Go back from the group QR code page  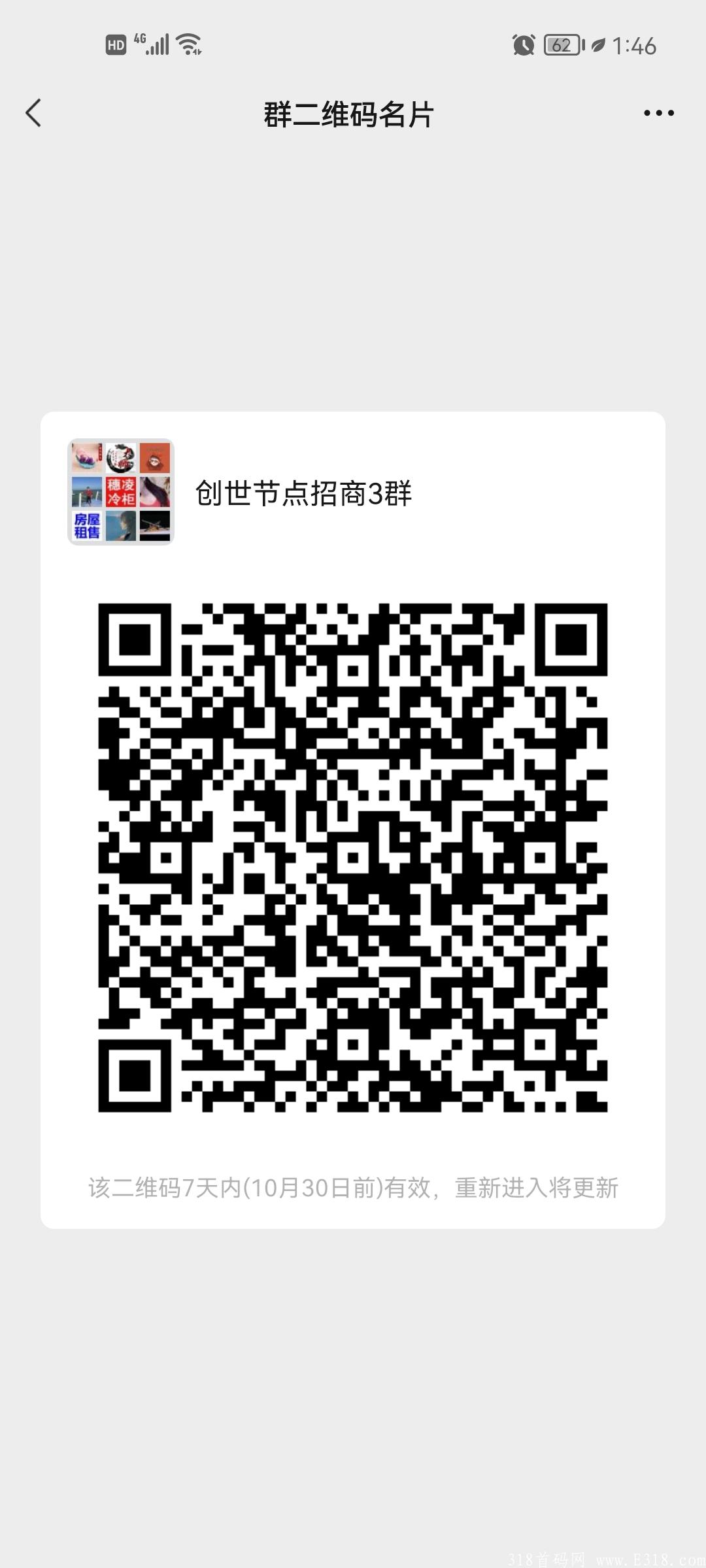pyautogui.click(x=33, y=113)
